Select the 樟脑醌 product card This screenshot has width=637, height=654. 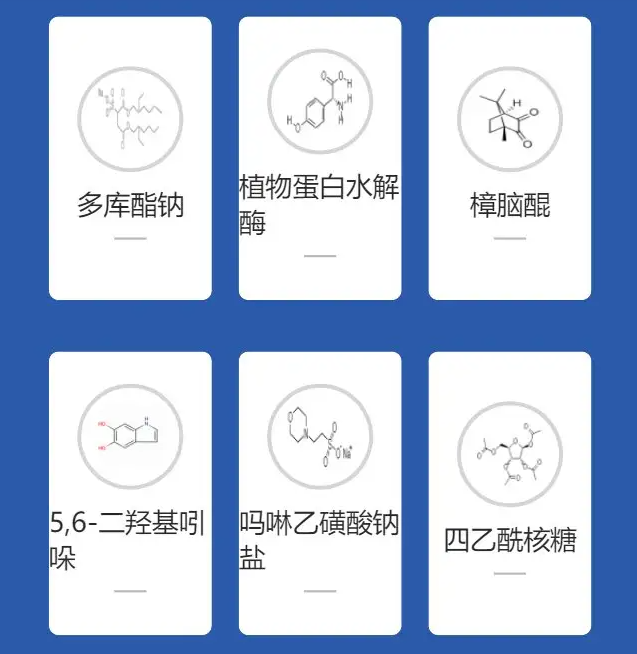click(x=510, y=158)
